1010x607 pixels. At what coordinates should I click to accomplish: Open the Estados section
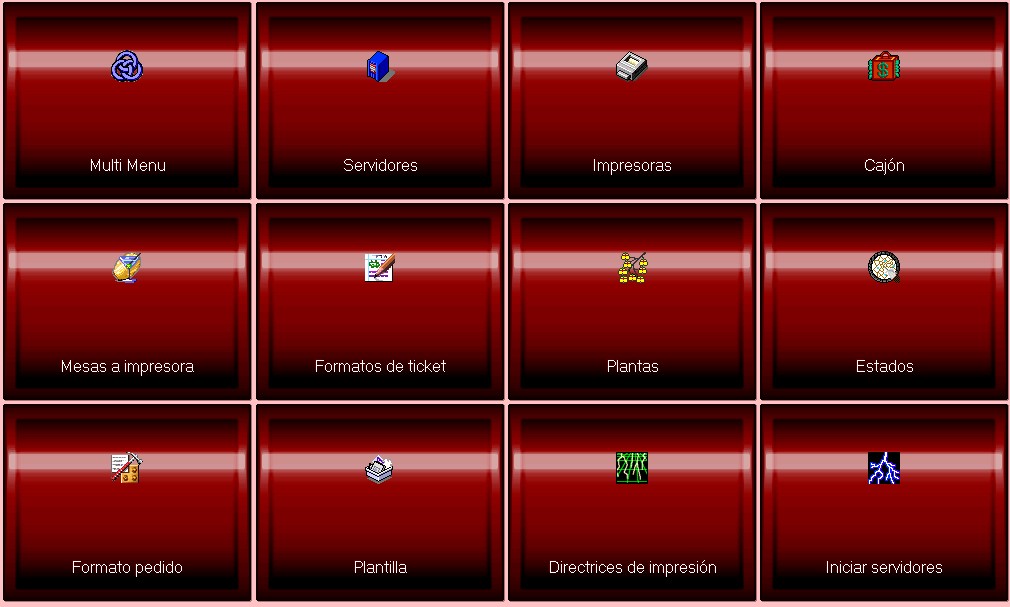point(884,302)
